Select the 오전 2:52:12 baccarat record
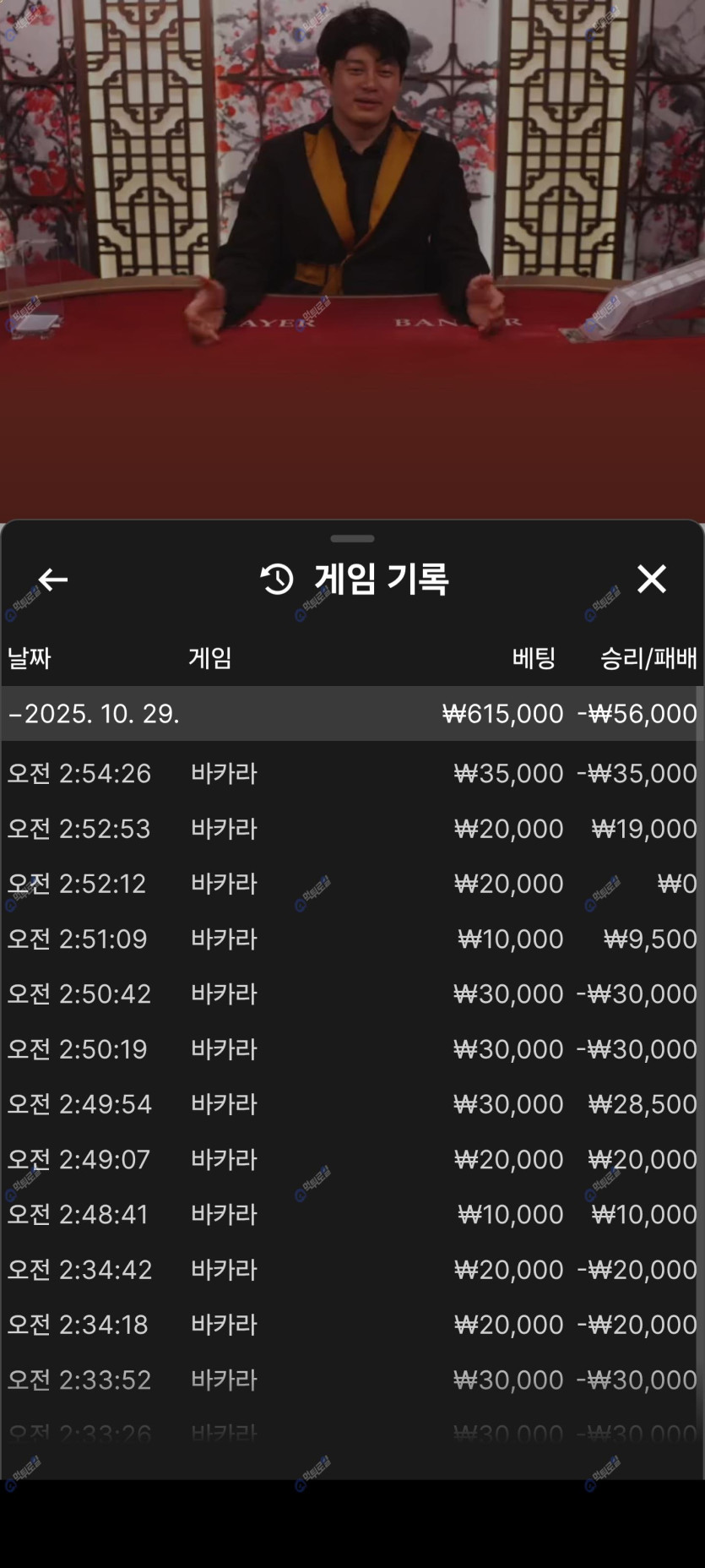The width and height of the screenshot is (705, 1568). coord(351,884)
